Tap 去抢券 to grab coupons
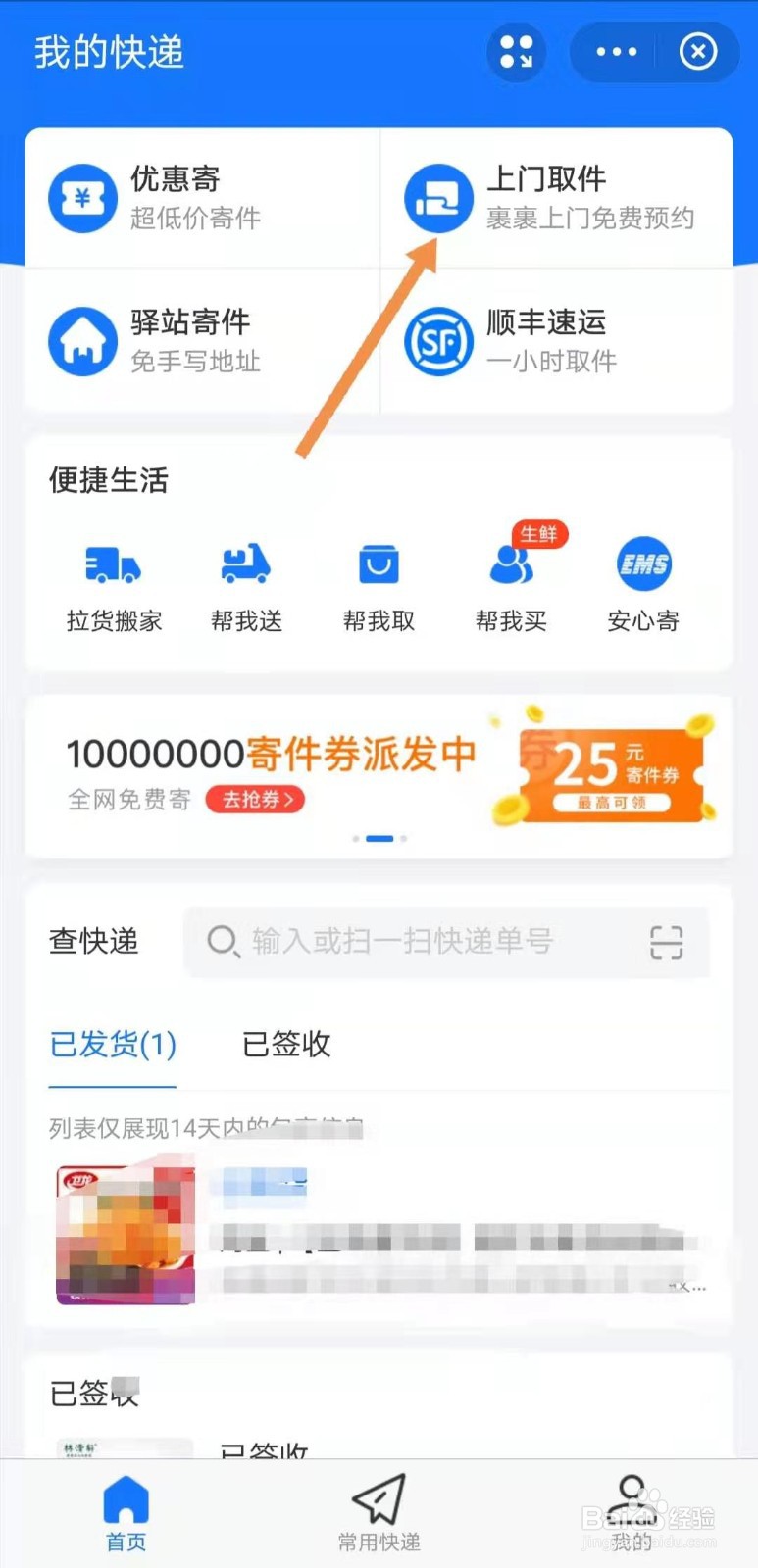This screenshot has width=758, height=1568. [253, 800]
